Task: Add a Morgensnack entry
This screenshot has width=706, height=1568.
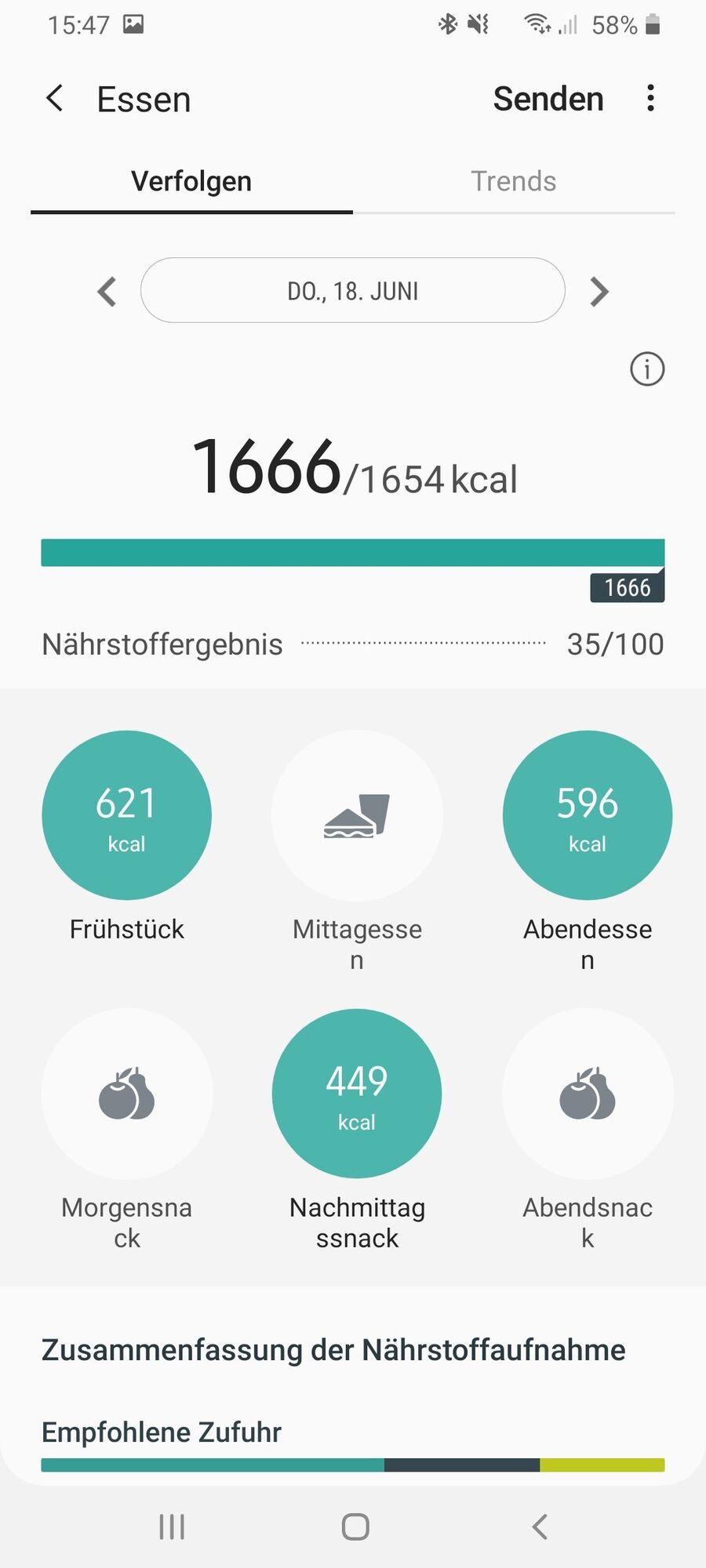Action: 127,1094
